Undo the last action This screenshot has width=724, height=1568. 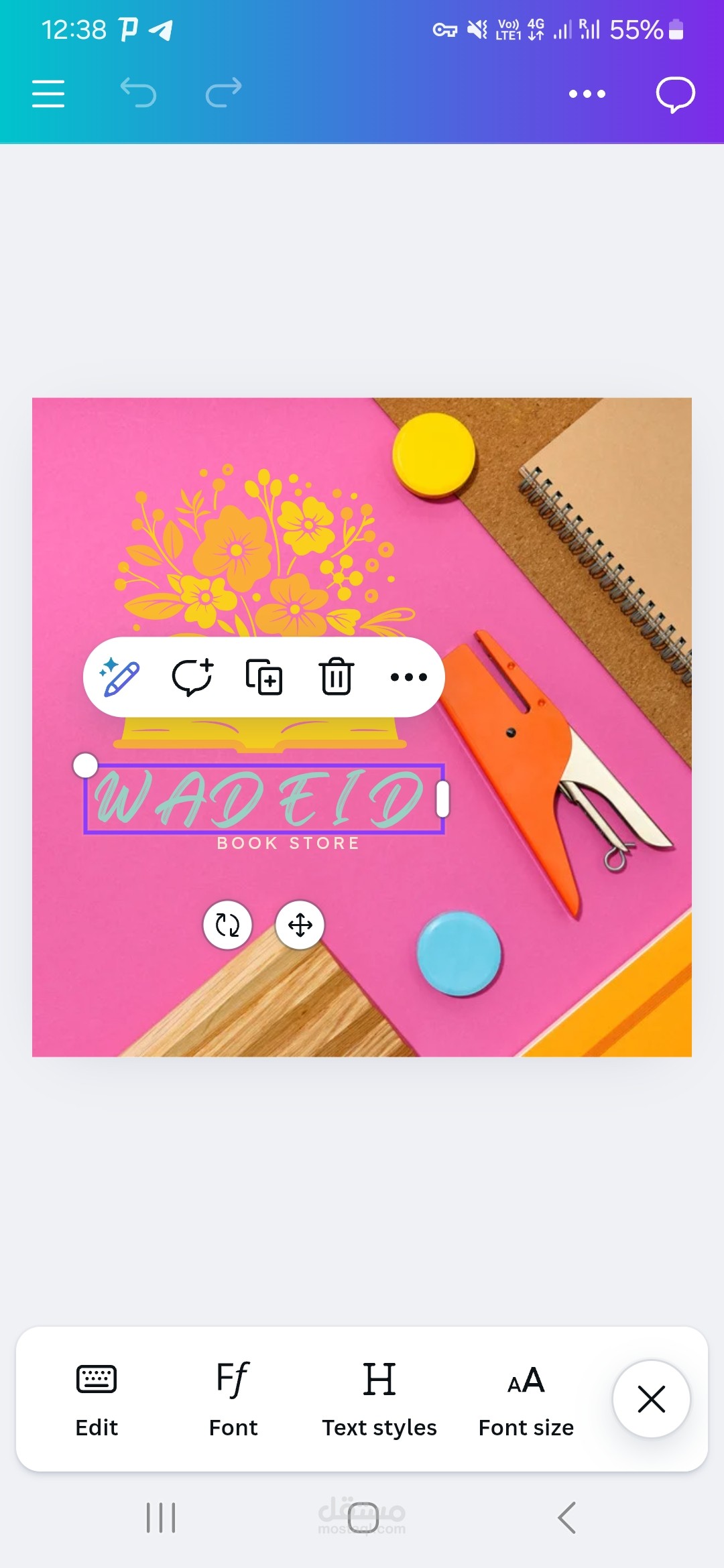(138, 92)
